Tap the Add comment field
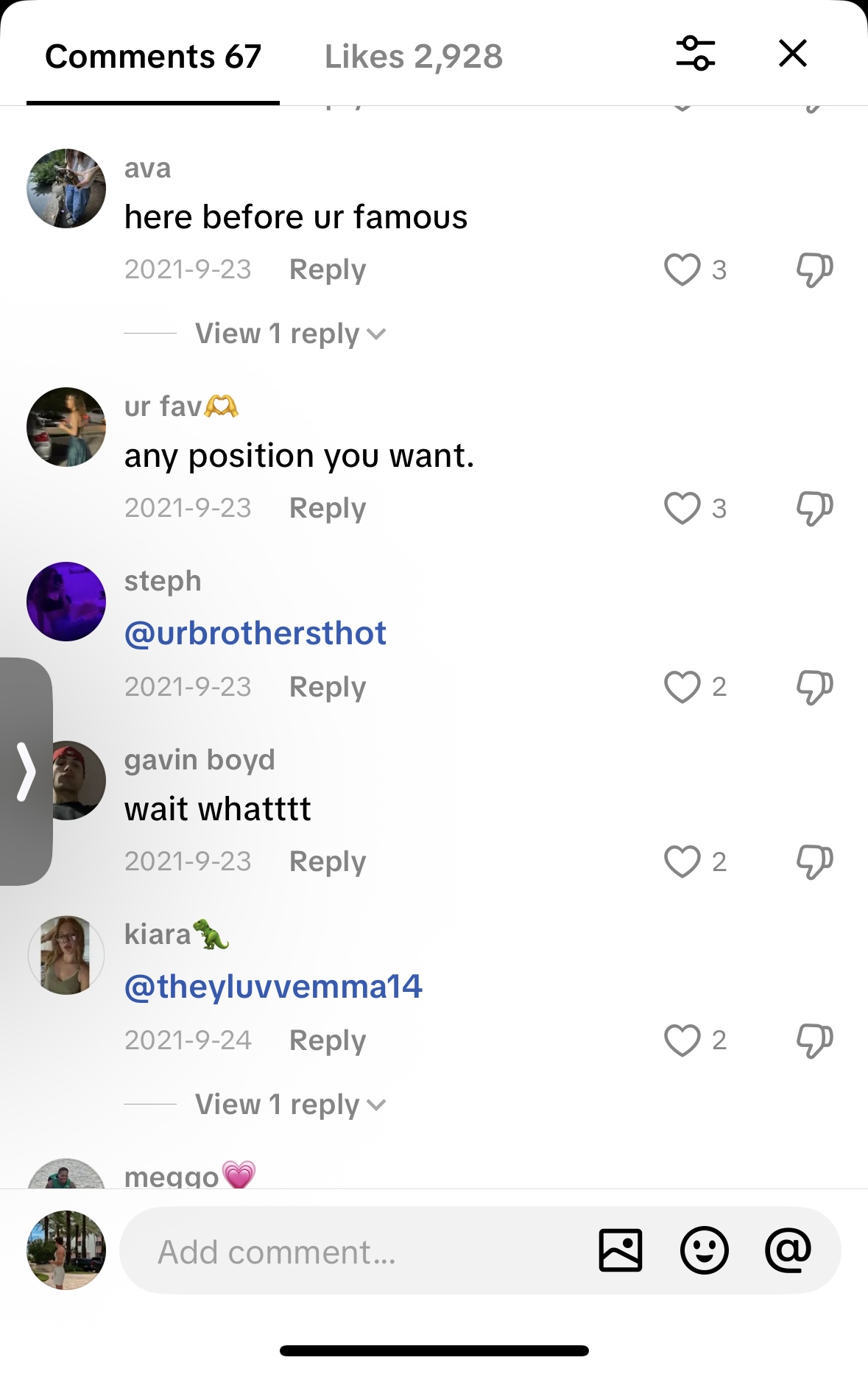This screenshot has width=868, height=1374. pos(353,1251)
